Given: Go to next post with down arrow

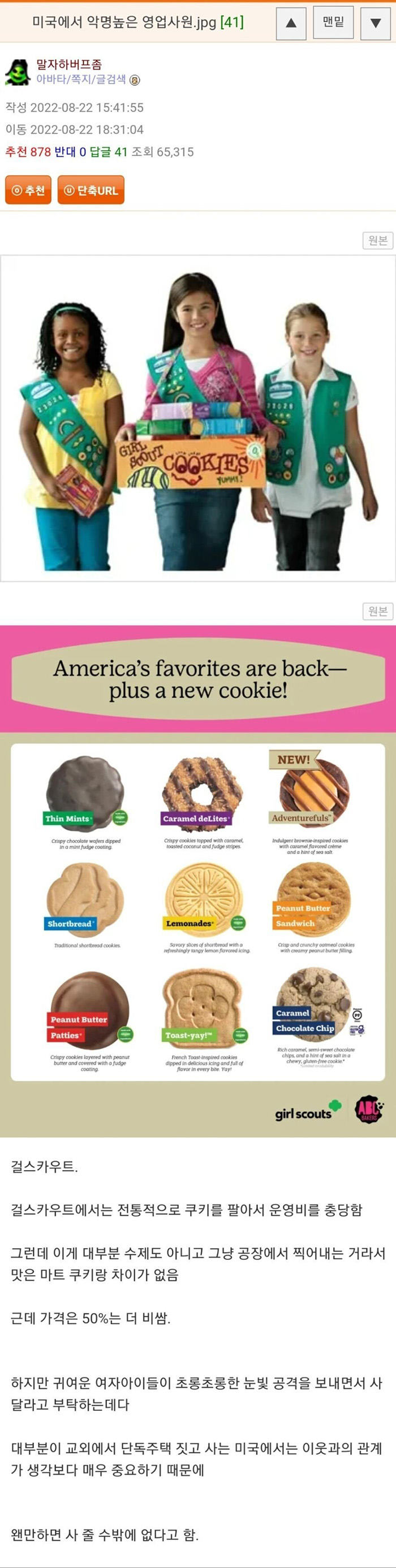Looking at the screenshot, I should click(376, 23).
